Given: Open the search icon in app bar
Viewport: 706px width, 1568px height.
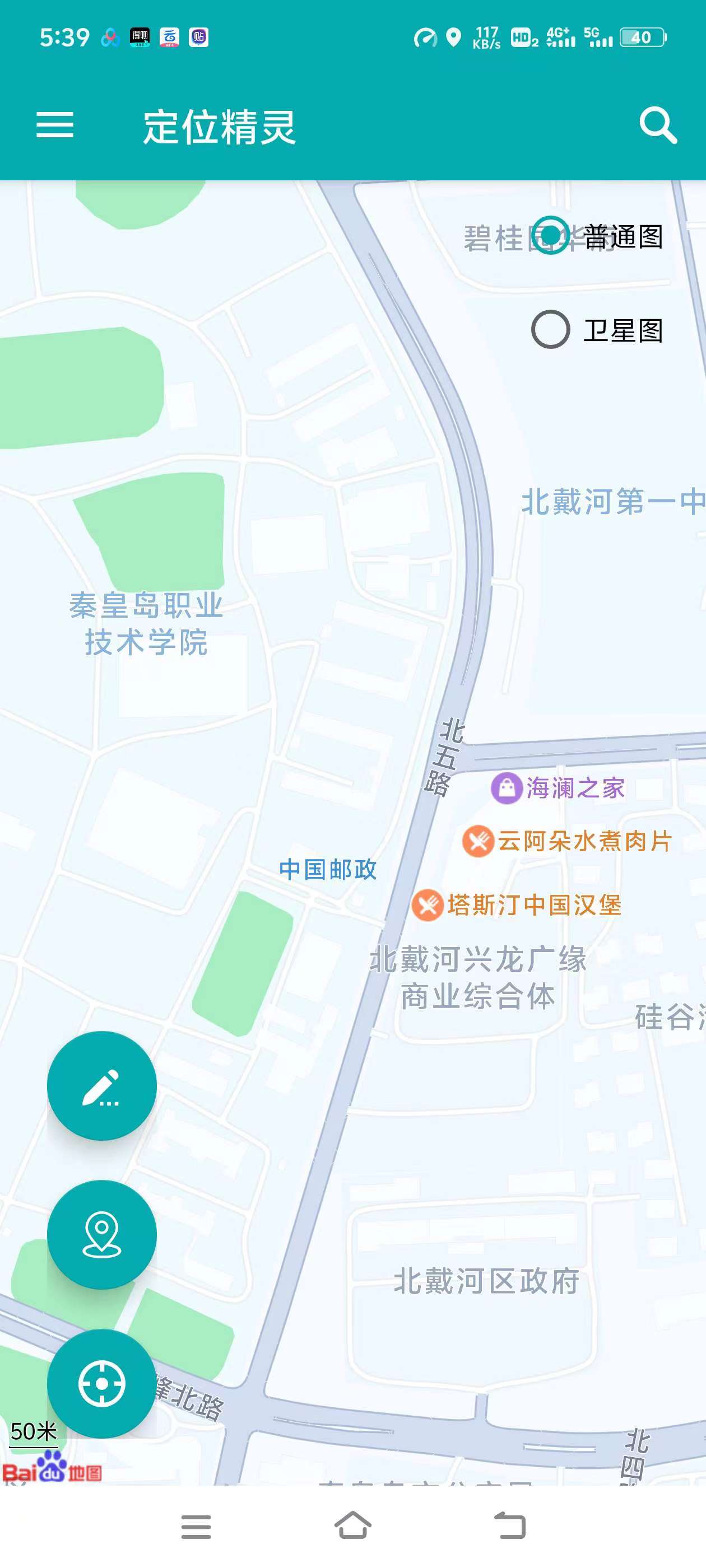Looking at the screenshot, I should (658, 125).
